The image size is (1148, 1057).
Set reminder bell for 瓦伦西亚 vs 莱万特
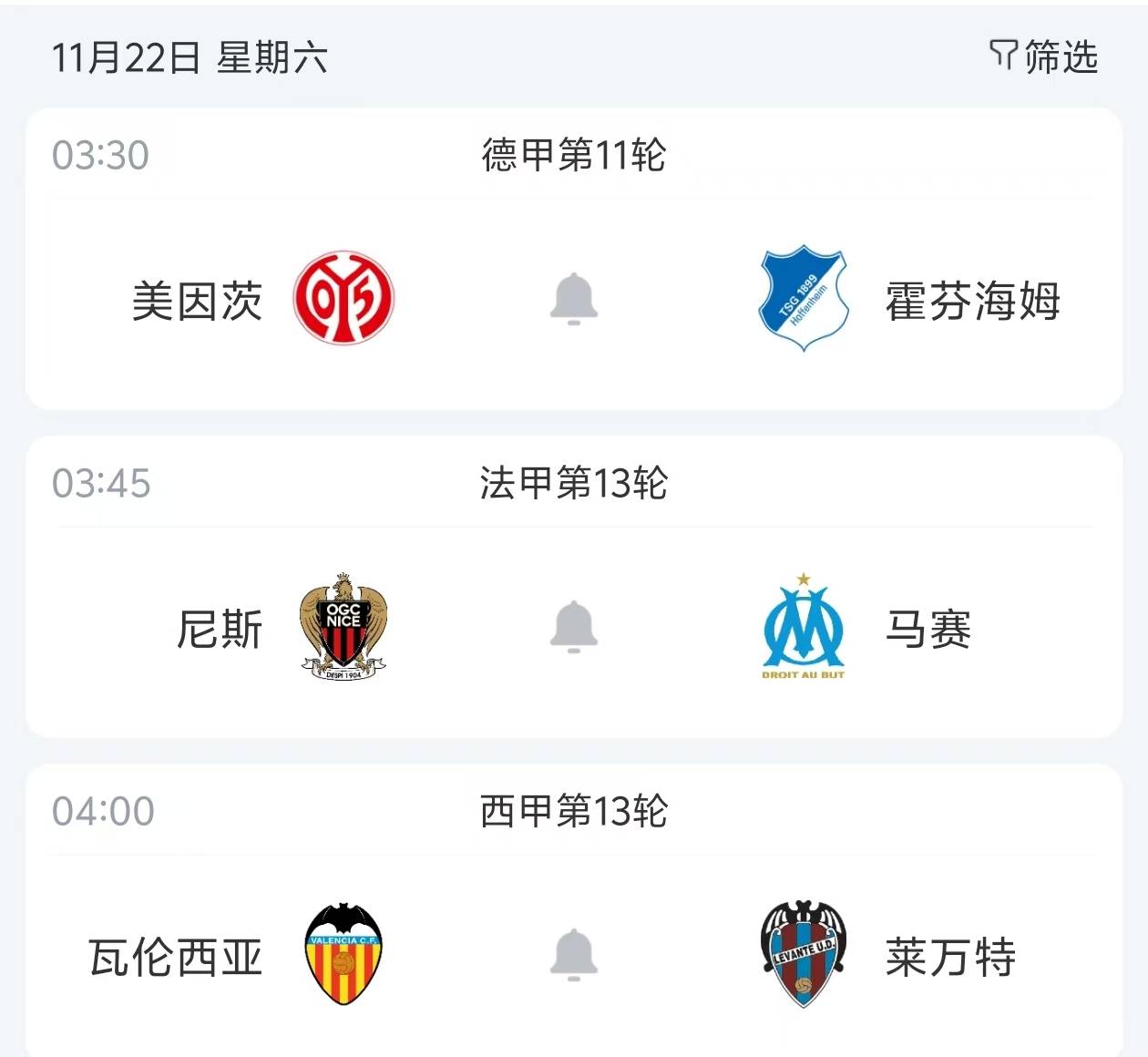point(573,955)
